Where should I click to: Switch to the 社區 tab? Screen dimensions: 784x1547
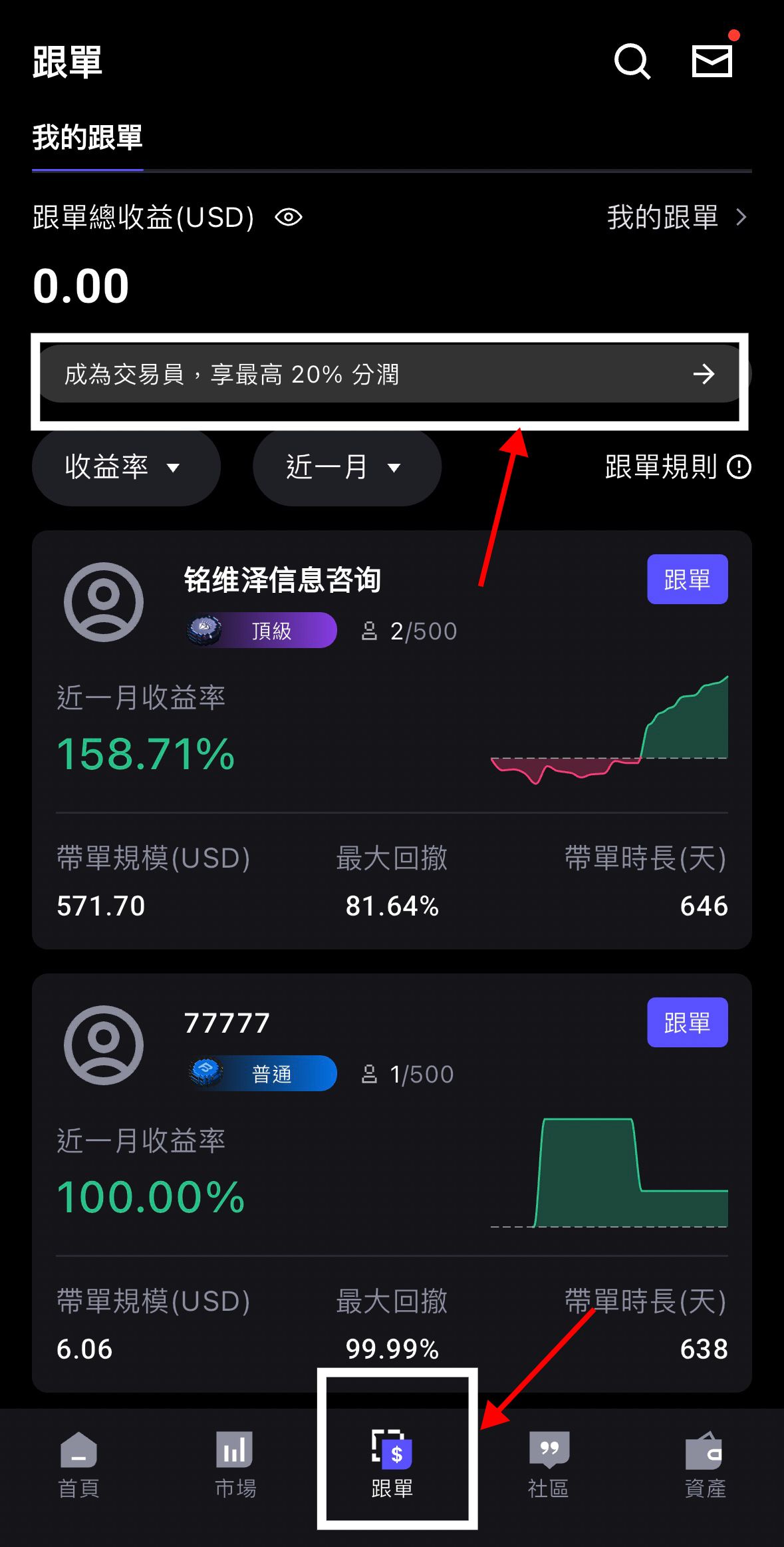tap(549, 1464)
